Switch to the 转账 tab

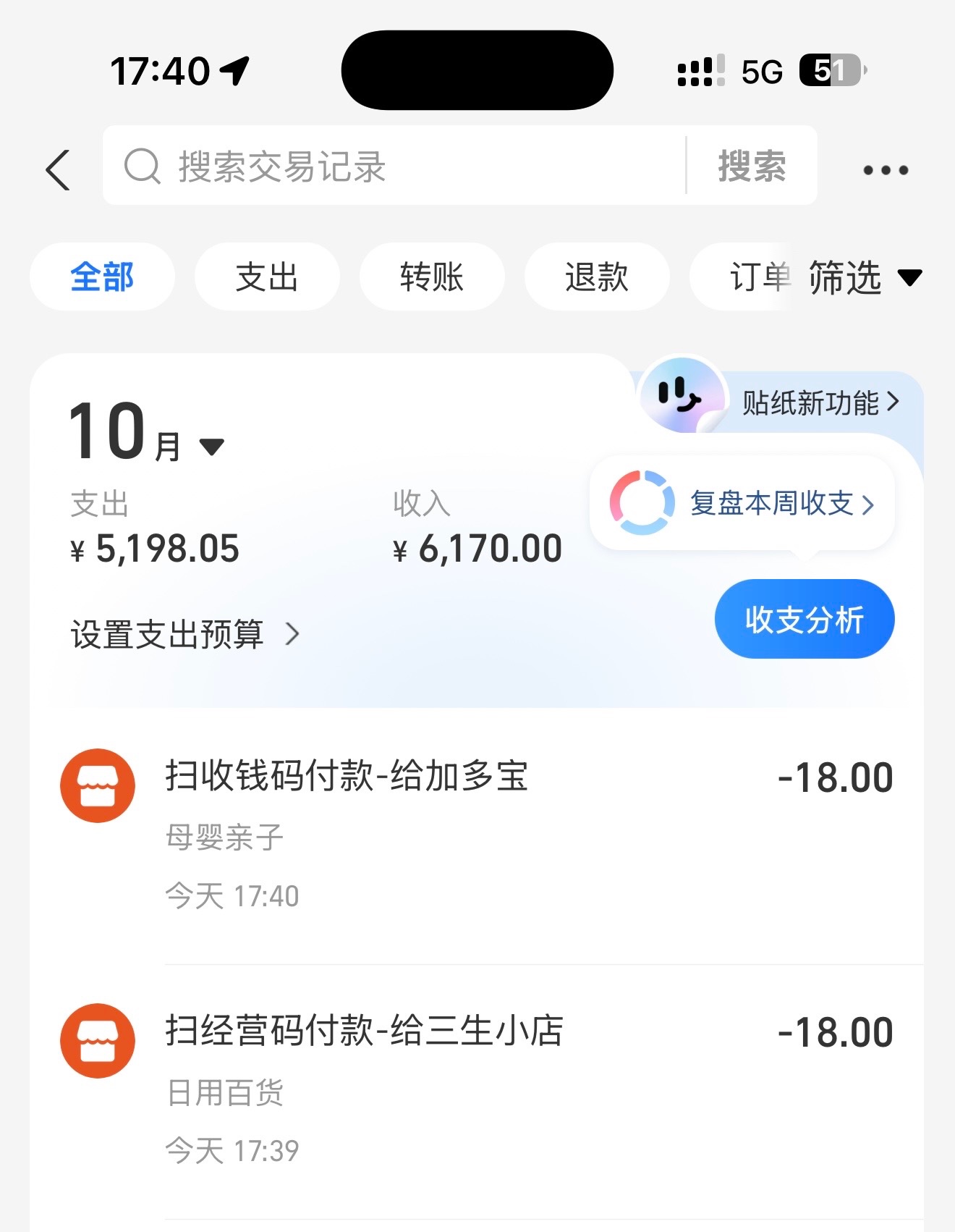pyautogui.click(x=432, y=277)
